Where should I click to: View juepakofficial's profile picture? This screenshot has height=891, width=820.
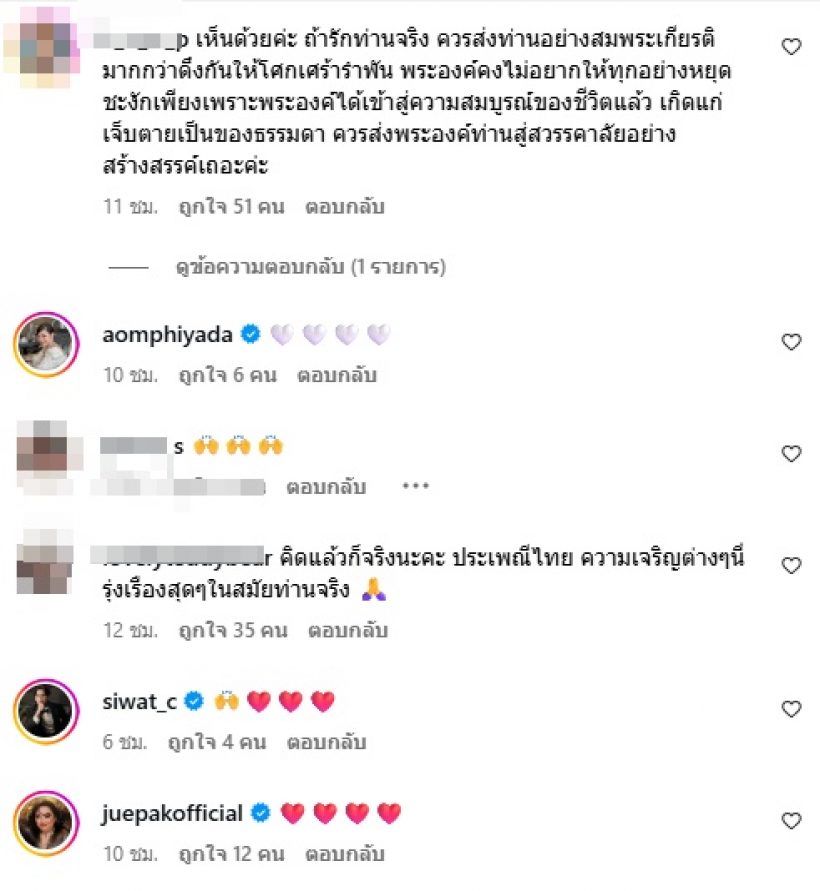click(x=46, y=824)
